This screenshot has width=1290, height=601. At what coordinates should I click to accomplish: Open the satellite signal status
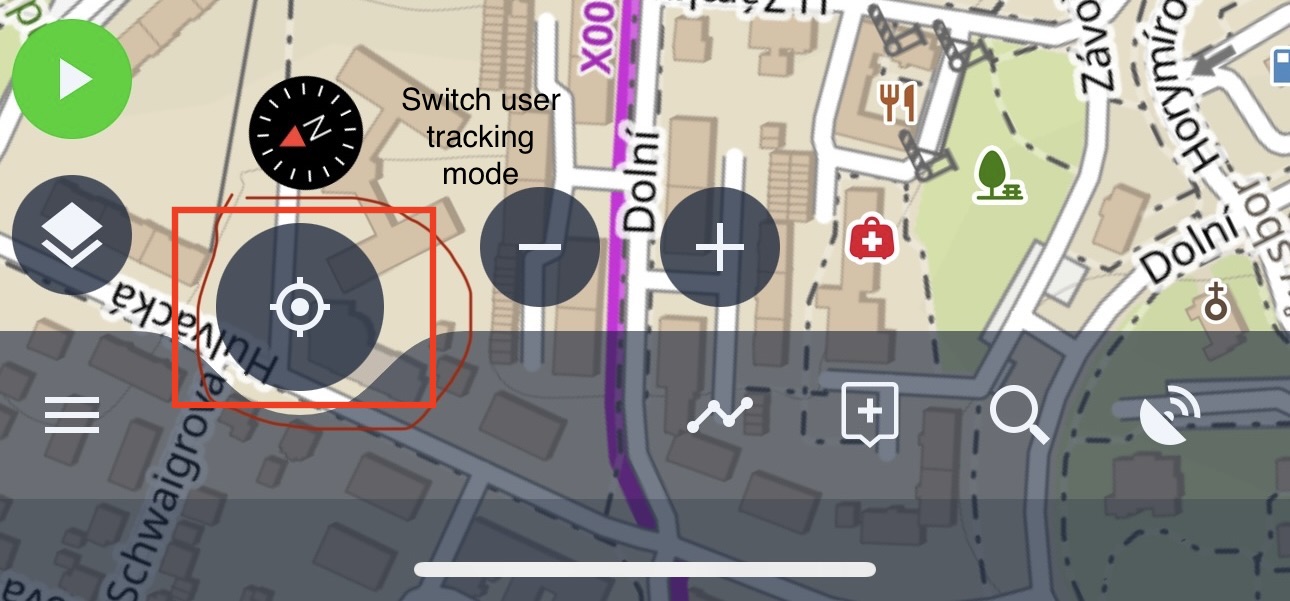1170,416
